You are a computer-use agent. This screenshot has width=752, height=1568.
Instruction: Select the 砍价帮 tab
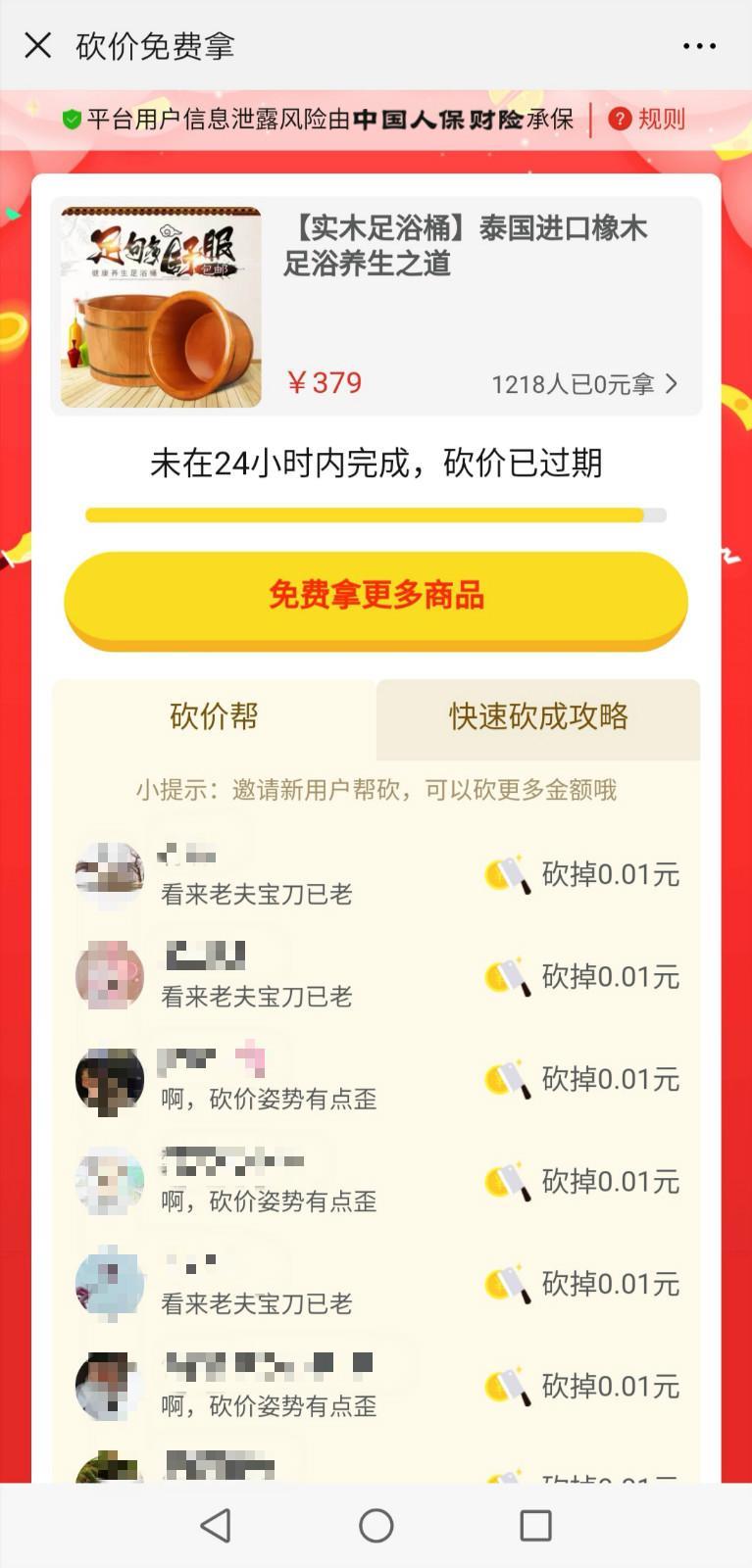(214, 716)
